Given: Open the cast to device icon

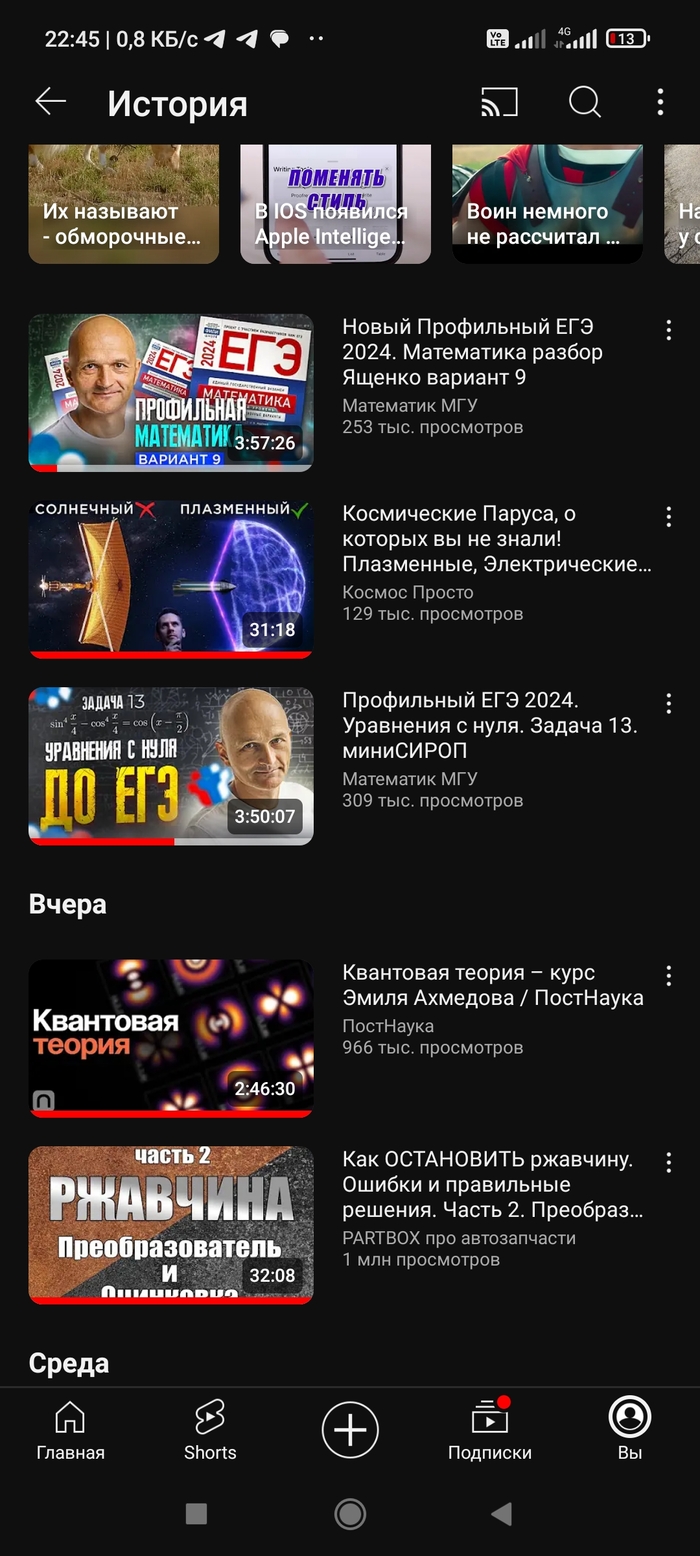Looking at the screenshot, I should pyautogui.click(x=499, y=102).
